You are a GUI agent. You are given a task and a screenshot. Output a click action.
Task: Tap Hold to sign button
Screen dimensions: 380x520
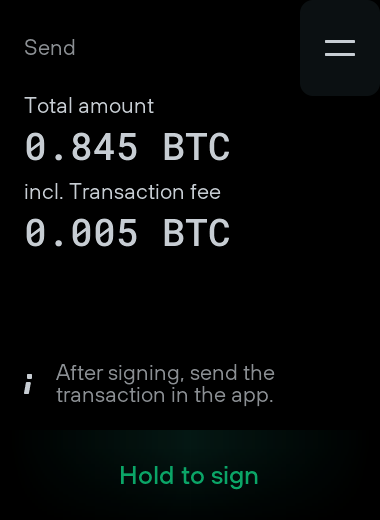tap(189, 475)
